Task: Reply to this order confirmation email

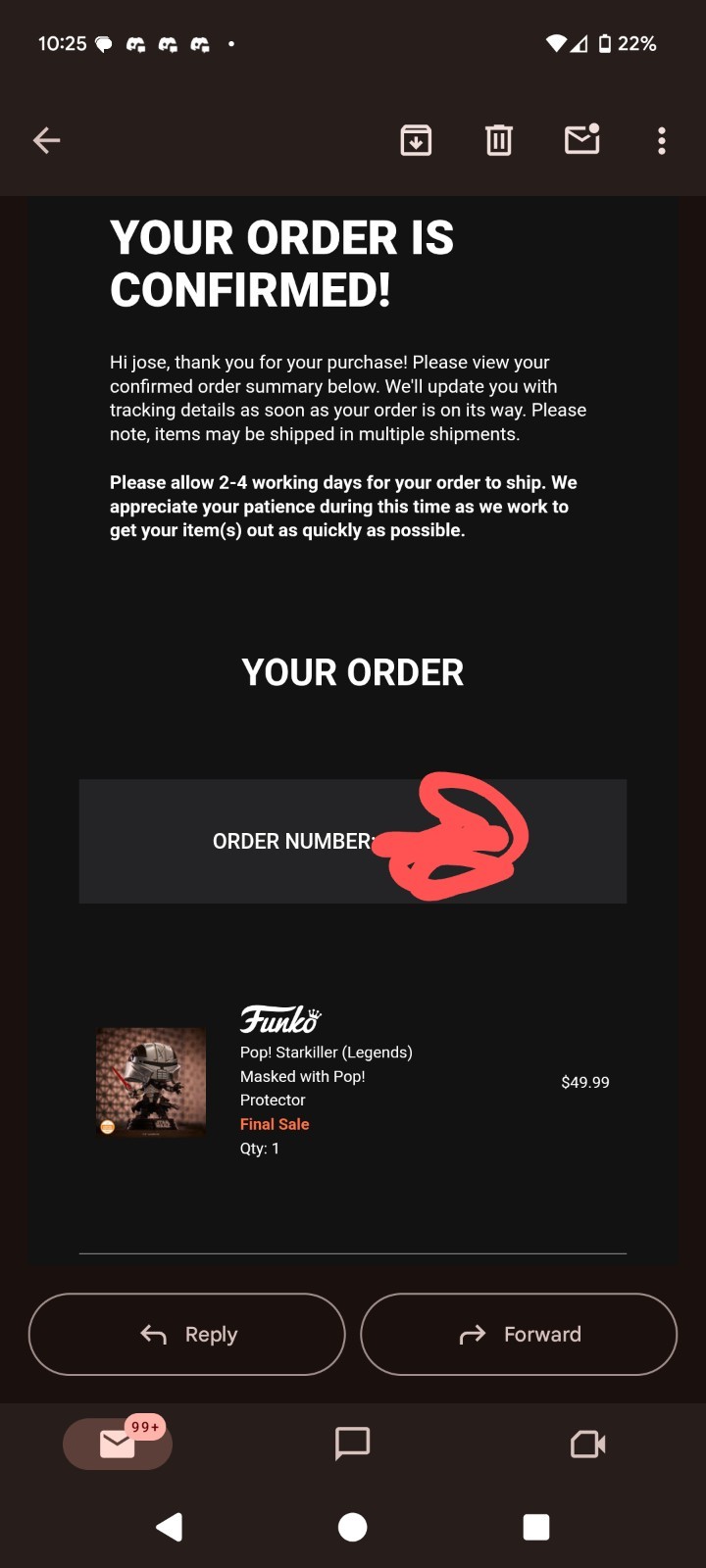Action: (187, 1334)
